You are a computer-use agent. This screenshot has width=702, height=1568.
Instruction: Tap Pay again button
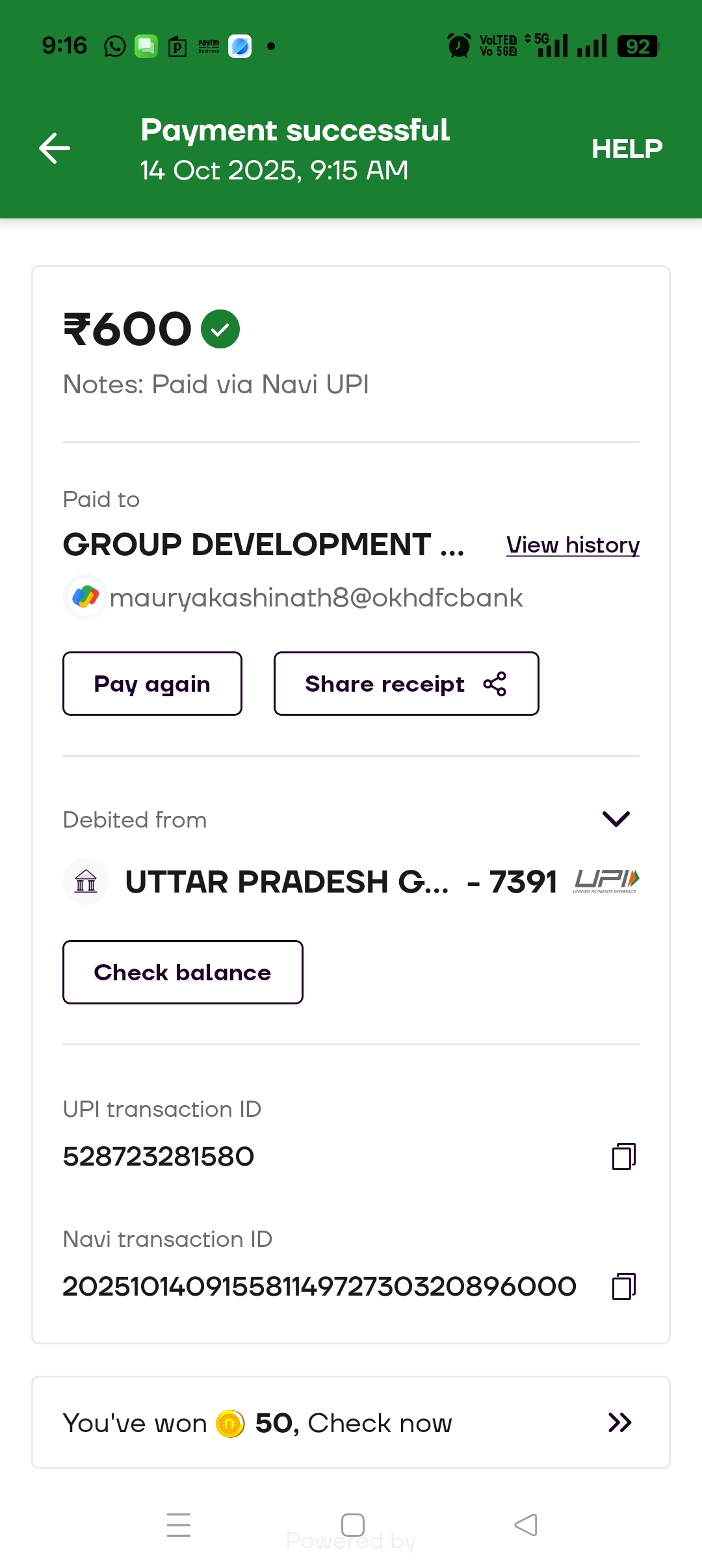pyautogui.click(x=152, y=684)
